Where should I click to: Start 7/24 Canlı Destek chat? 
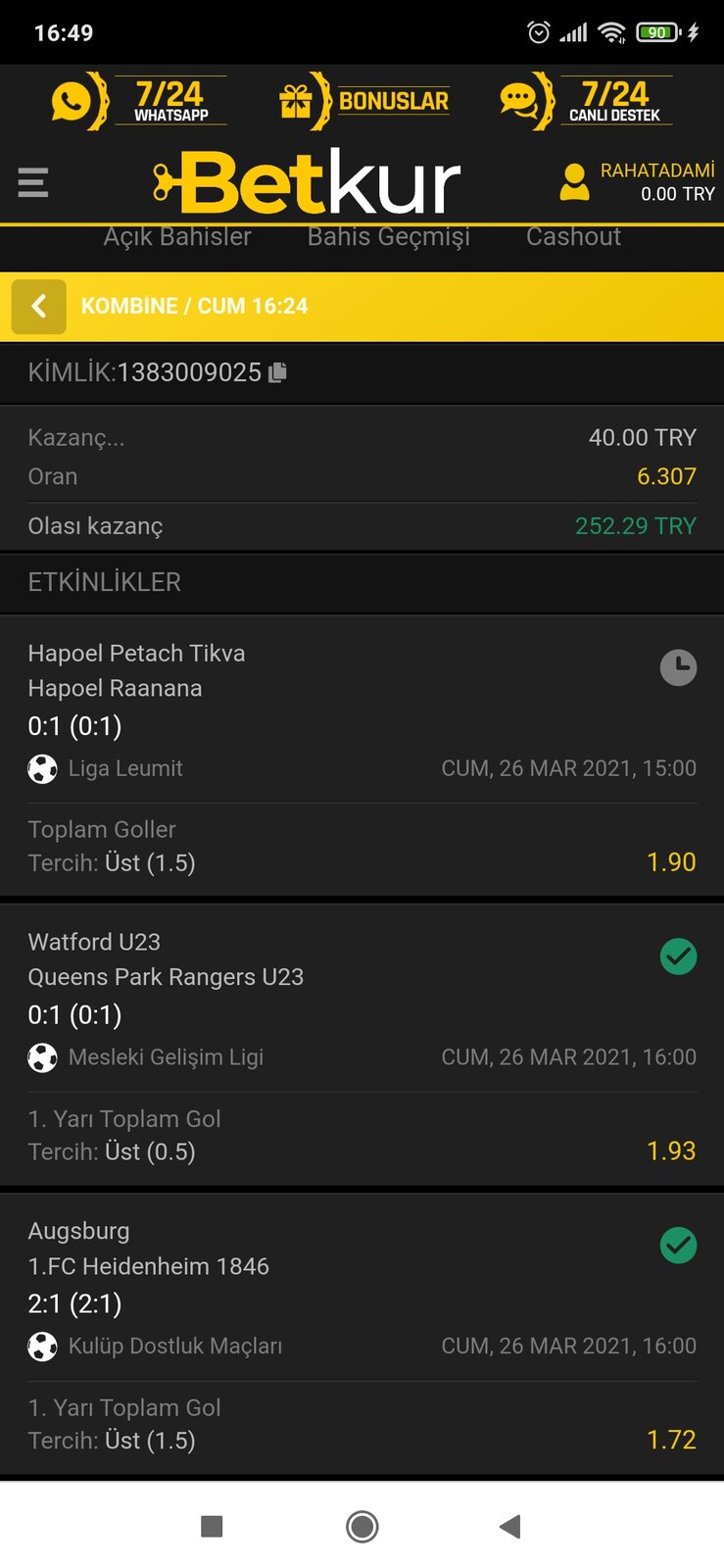point(585,101)
